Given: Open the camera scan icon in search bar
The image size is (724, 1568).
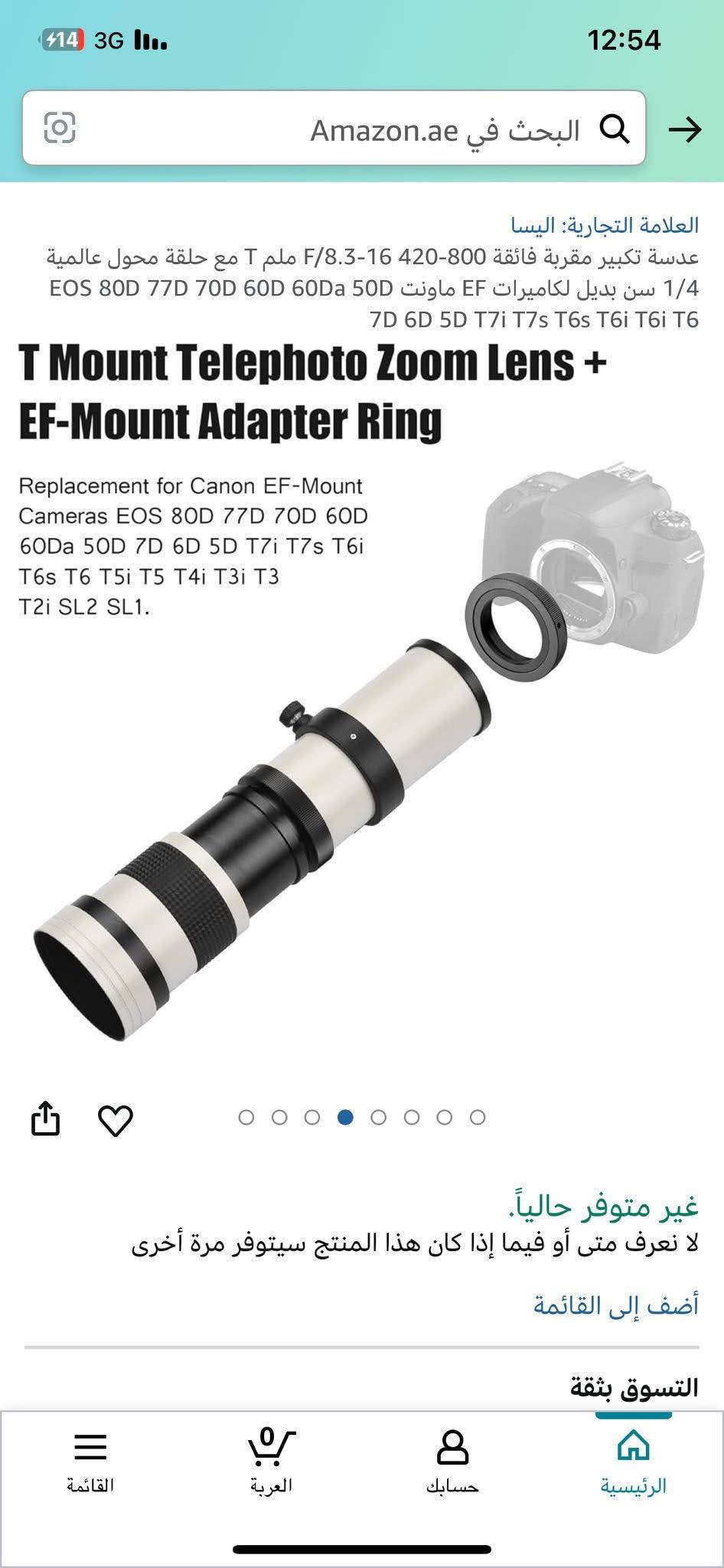Looking at the screenshot, I should 60,128.
